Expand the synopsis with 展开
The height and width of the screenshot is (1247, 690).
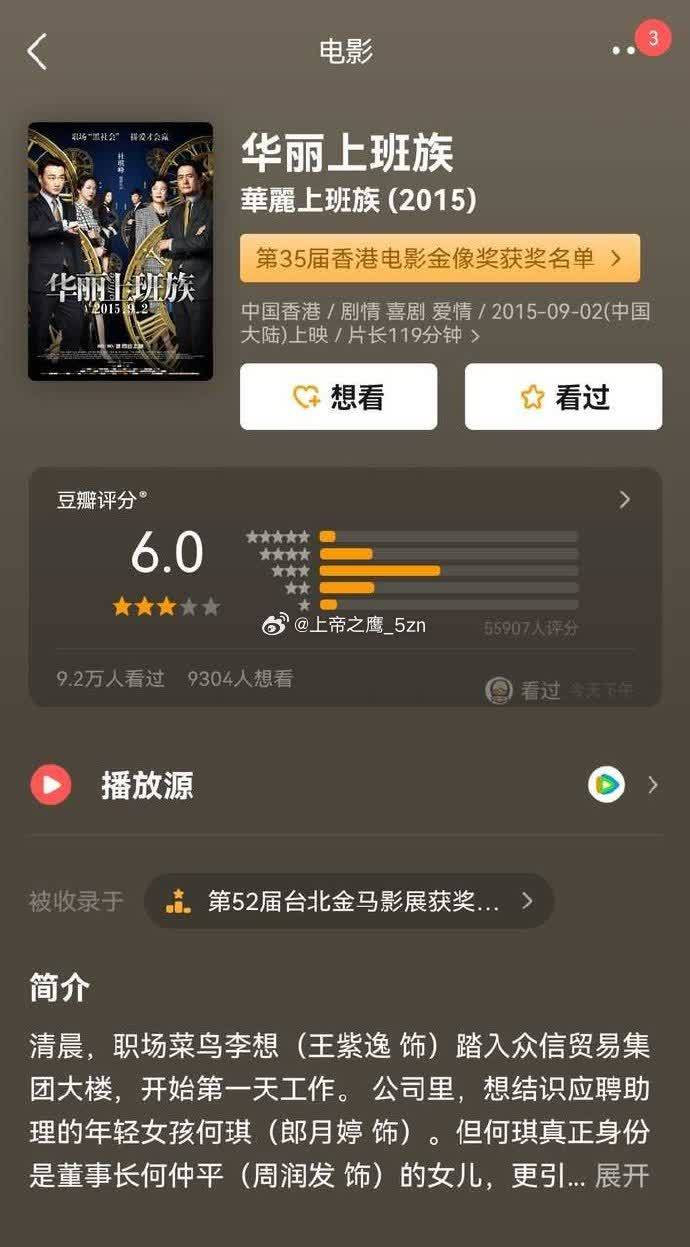(622, 1175)
